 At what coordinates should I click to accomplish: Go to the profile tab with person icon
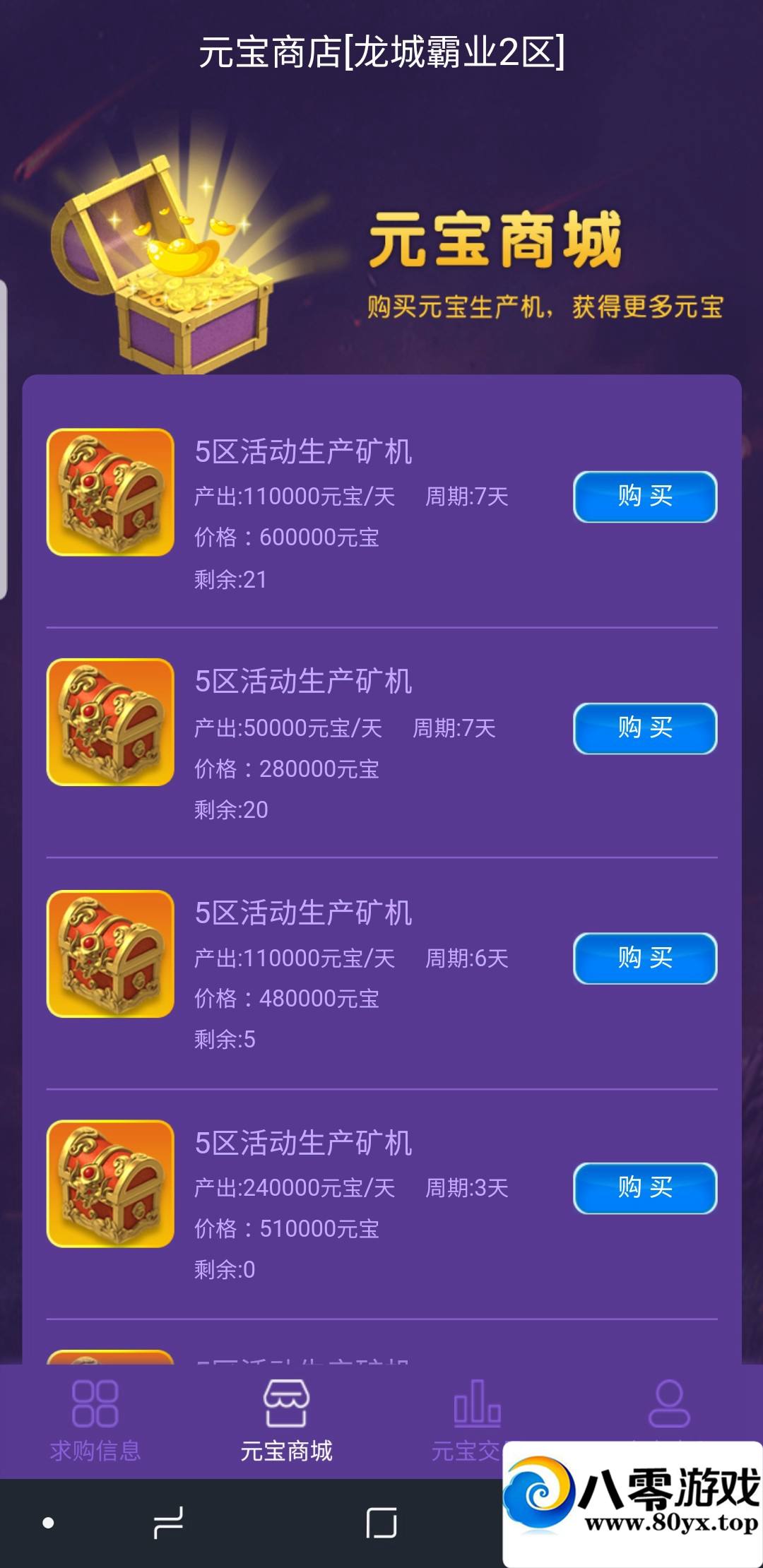[x=668, y=1406]
